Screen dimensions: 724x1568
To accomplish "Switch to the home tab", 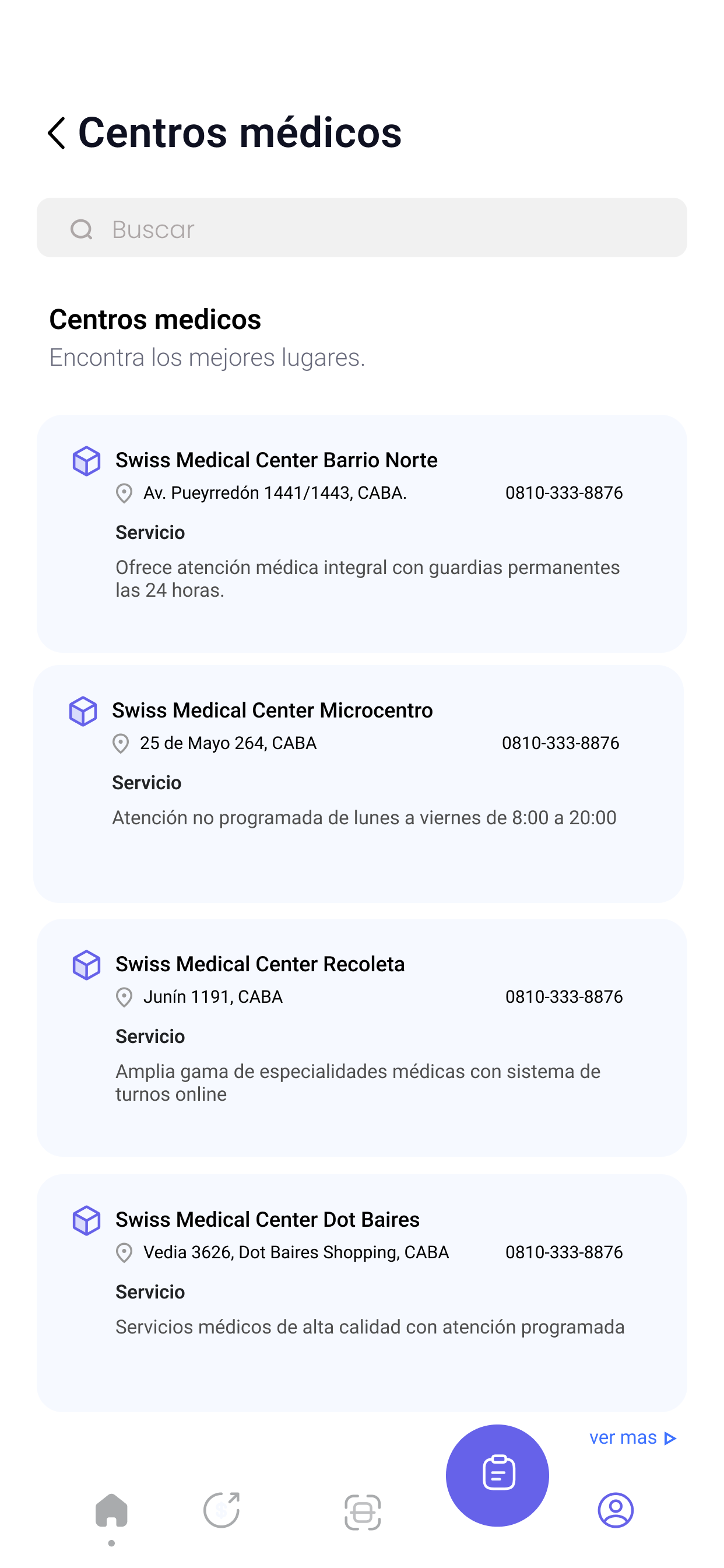I will (111, 1511).
